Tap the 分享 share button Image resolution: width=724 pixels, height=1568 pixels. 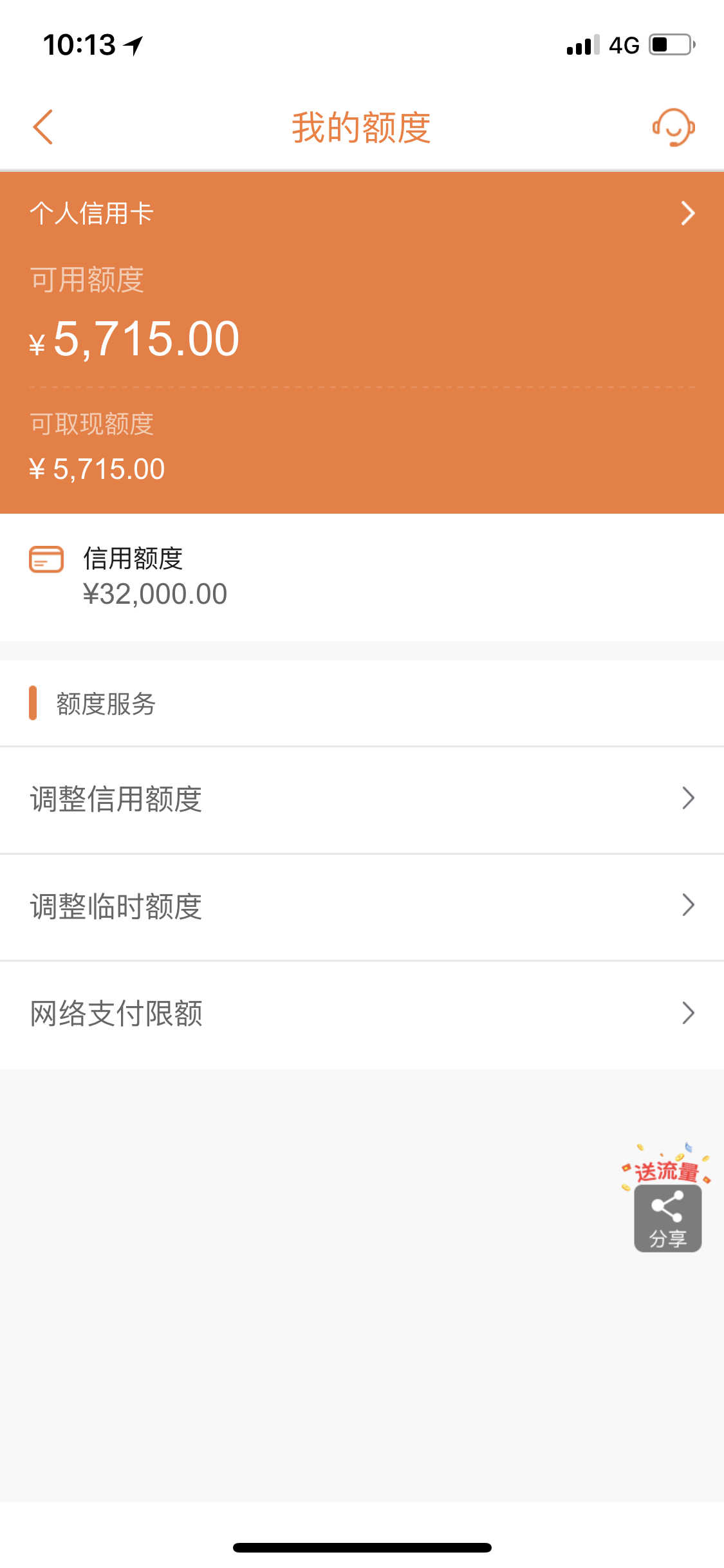[x=667, y=1218]
